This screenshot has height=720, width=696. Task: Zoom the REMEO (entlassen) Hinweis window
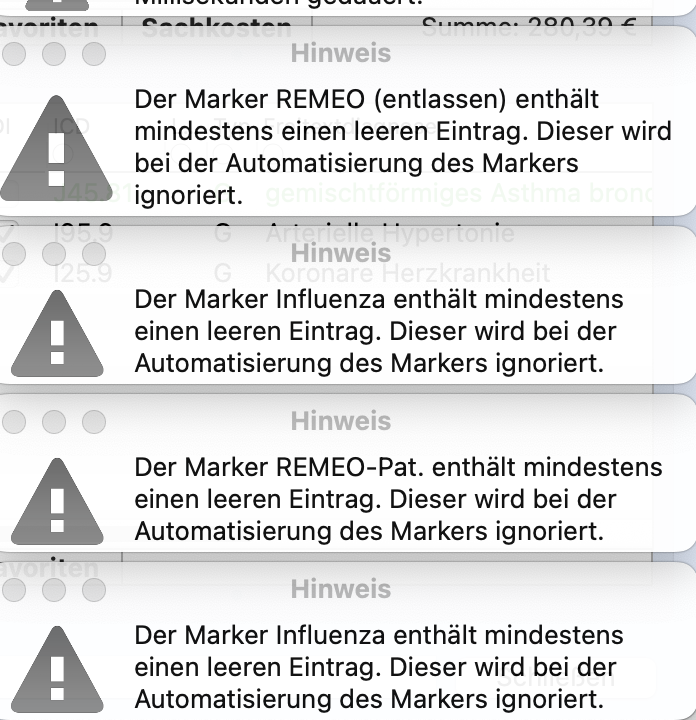94,54
